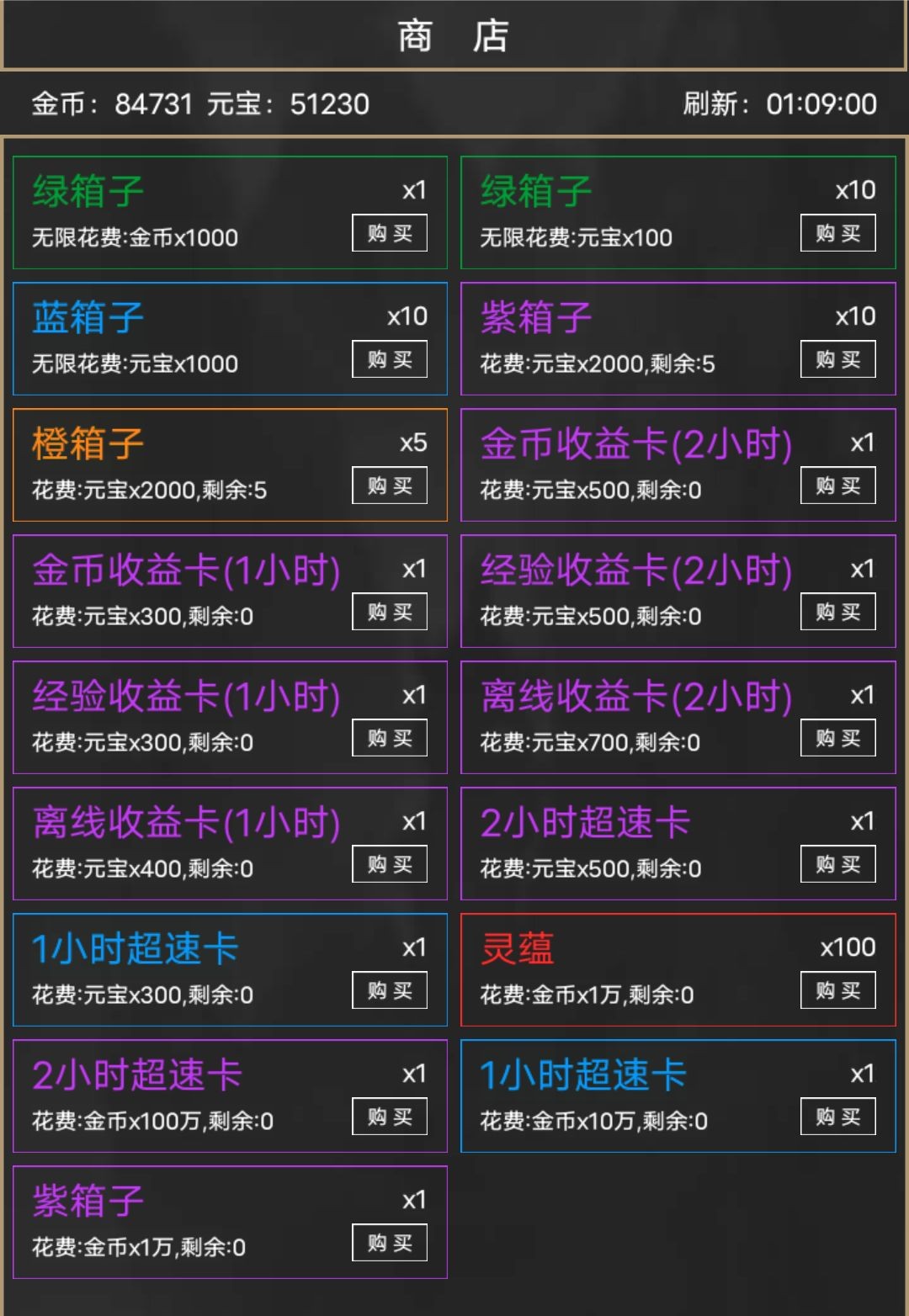Purchase the 绿箱子 for 1000 gold coins
This screenshot has width=909, height=1316.
(x=389, y=233)
